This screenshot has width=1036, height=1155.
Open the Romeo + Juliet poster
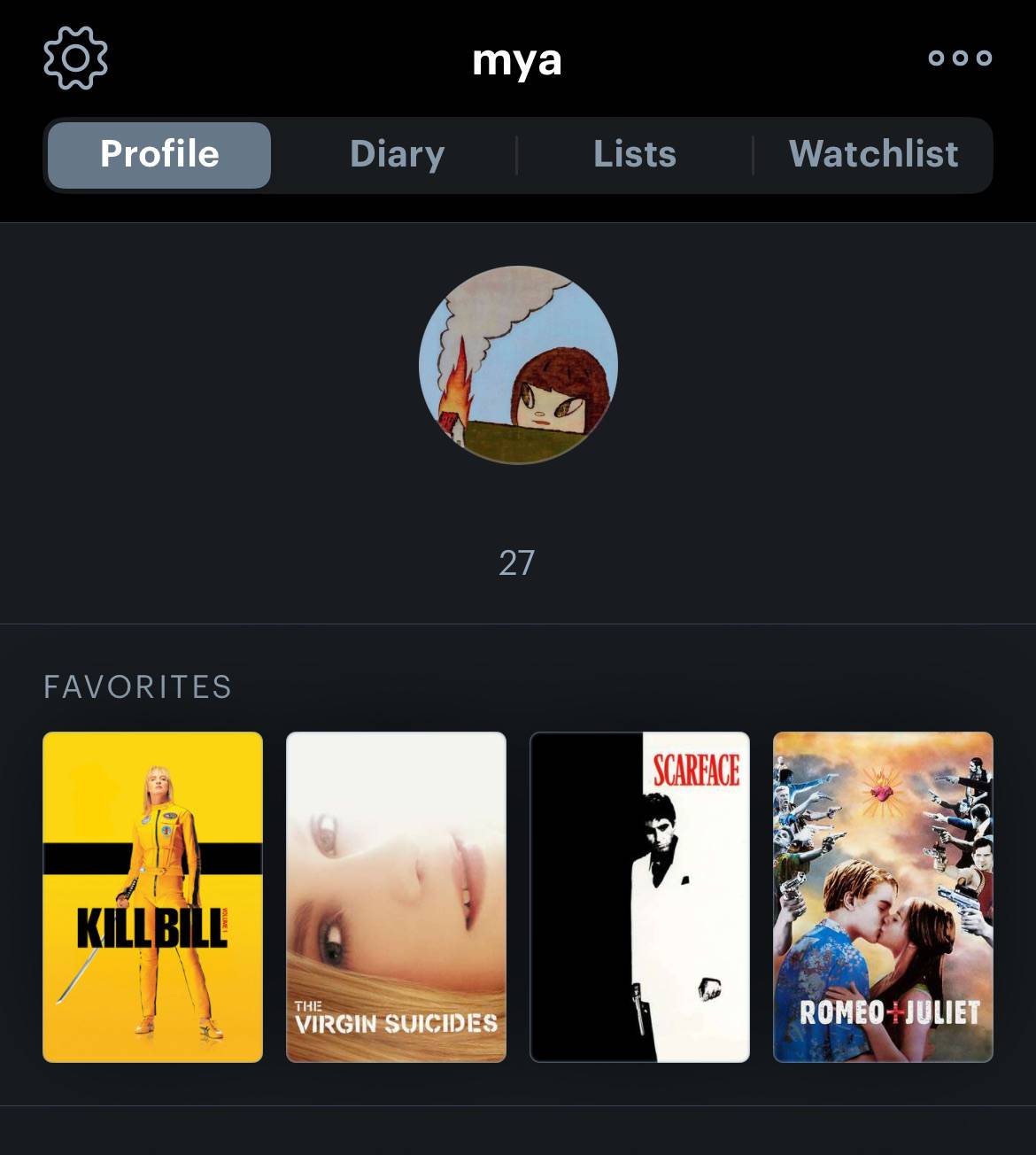coord(883,897)
